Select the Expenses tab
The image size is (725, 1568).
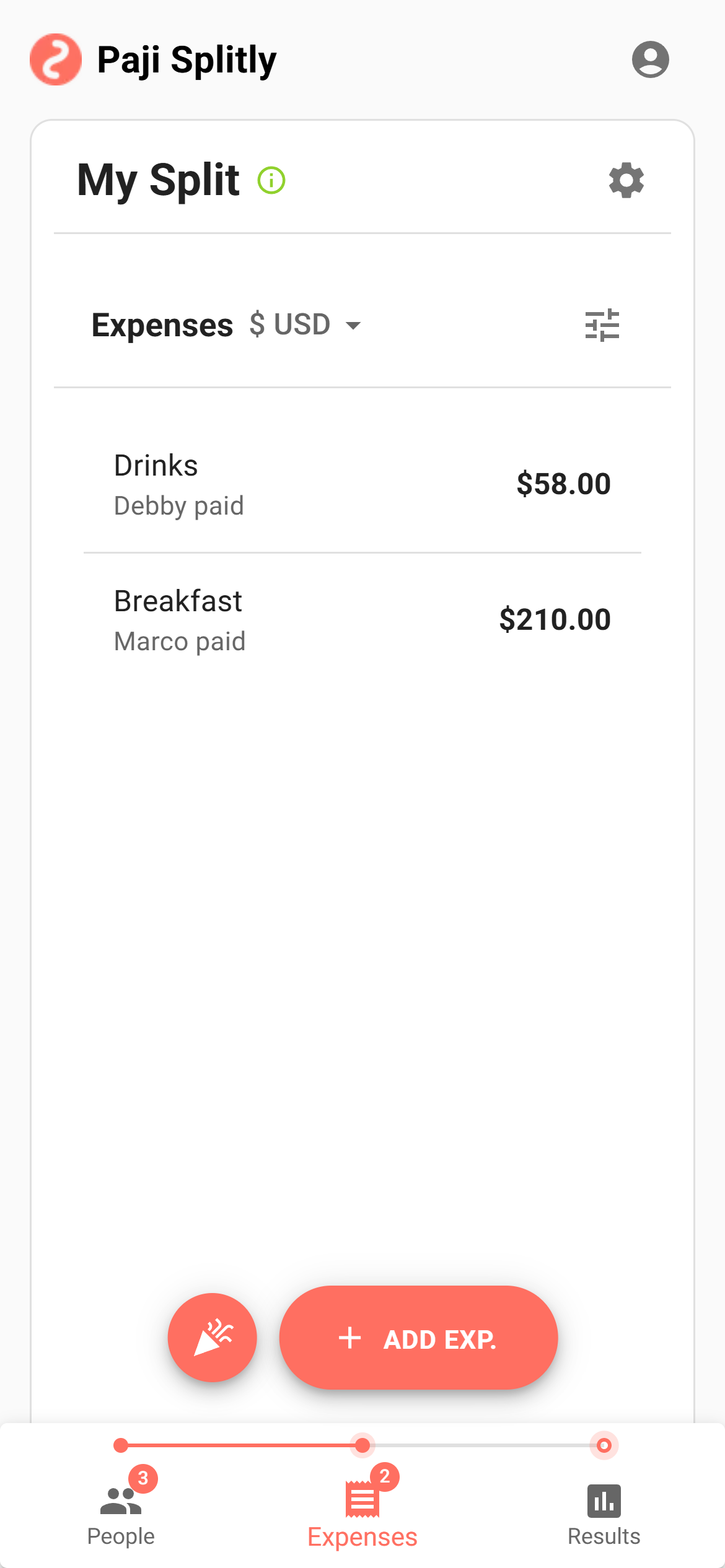[x=362, y=1511]
